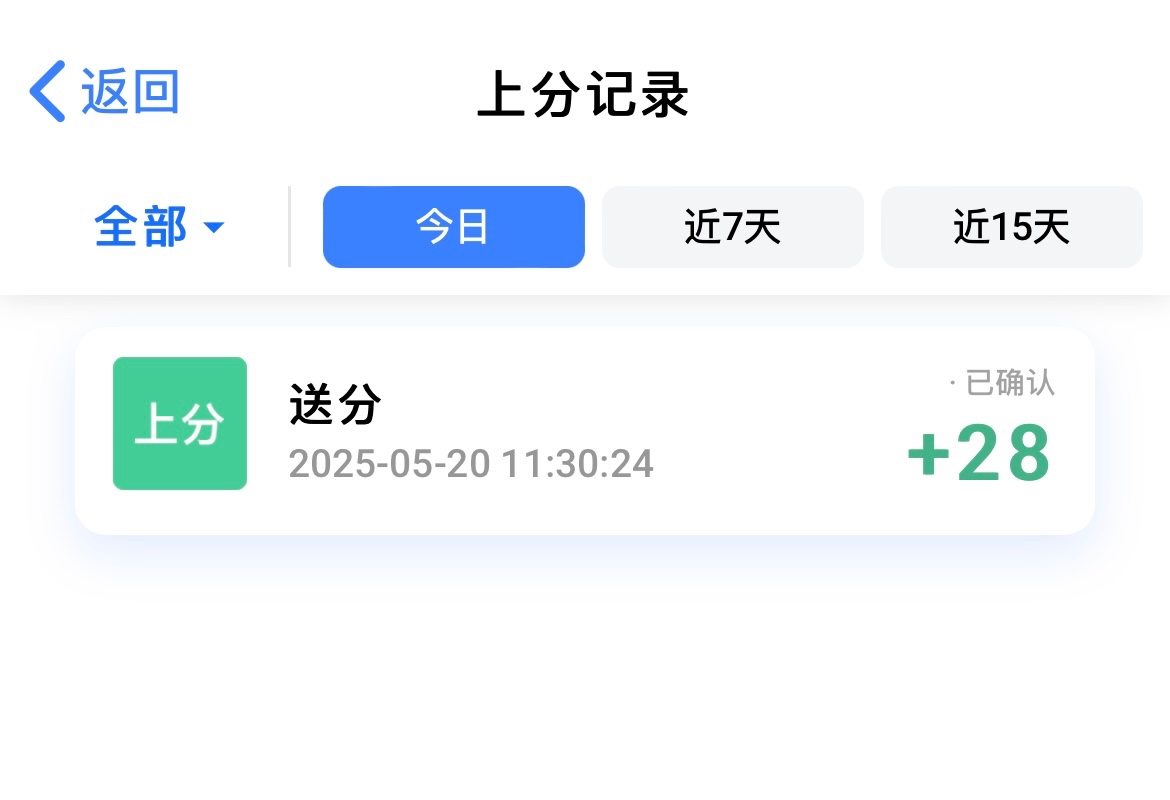Viewport: 1170px width, 800px height.
Task: Select the 今日 time filter
Action: point(453,227)
